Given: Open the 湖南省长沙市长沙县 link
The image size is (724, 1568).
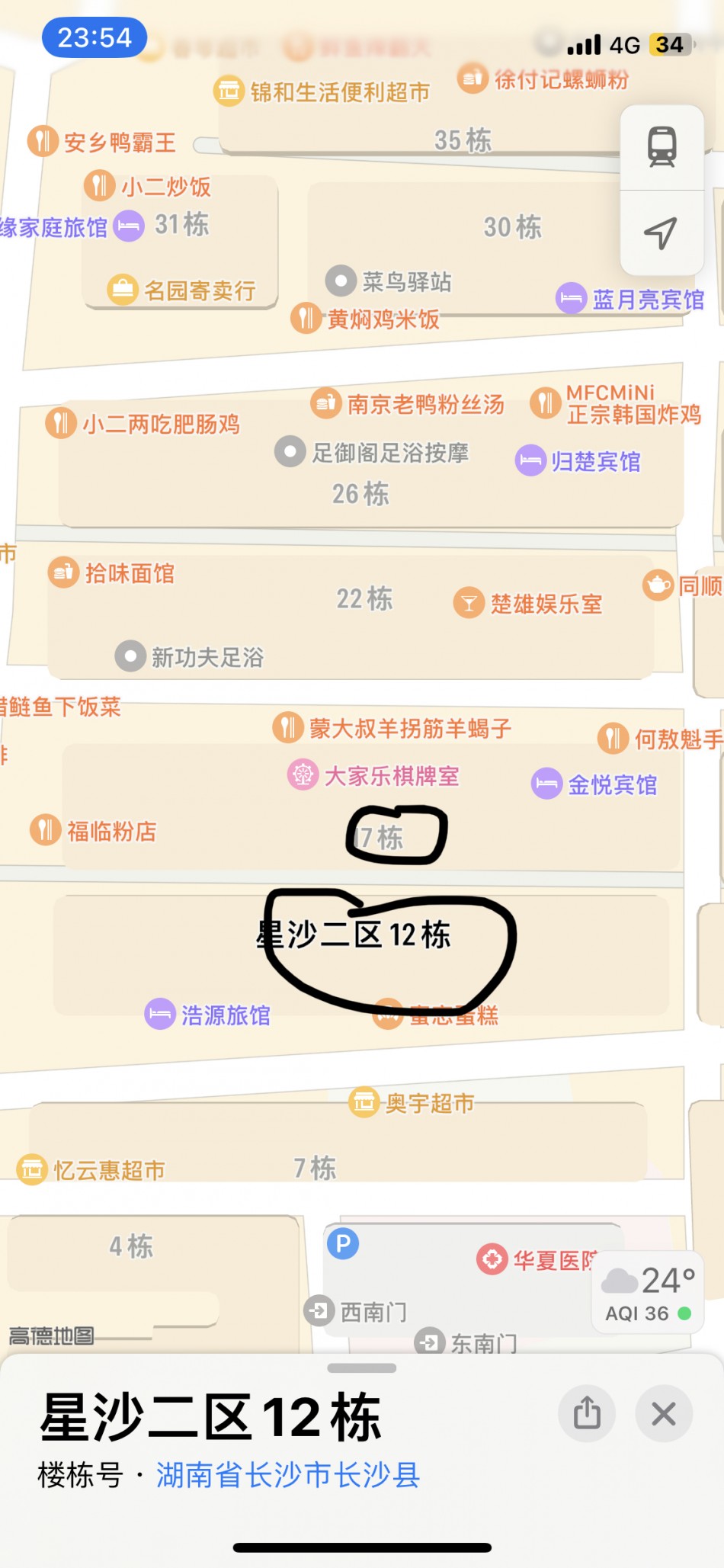Looking at the screenshot, I should [x=288, y=1475].
